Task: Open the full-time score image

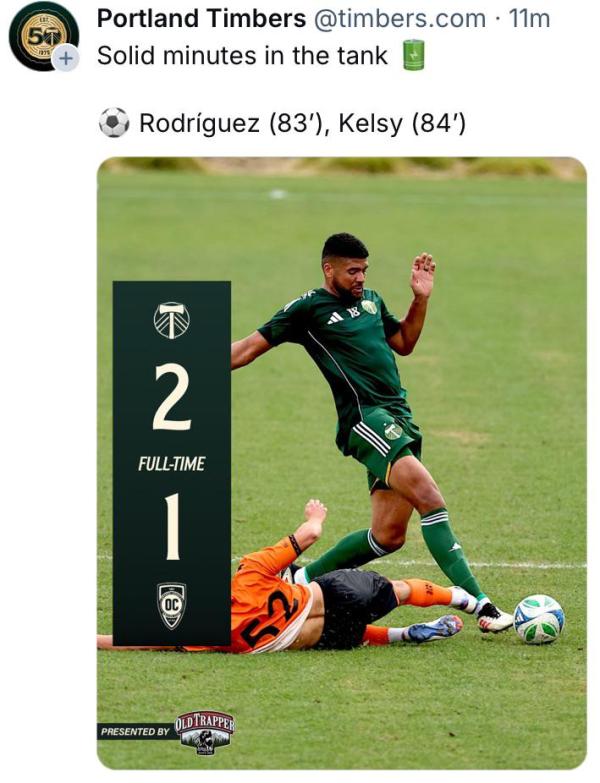Action: [x=341, y=463]
